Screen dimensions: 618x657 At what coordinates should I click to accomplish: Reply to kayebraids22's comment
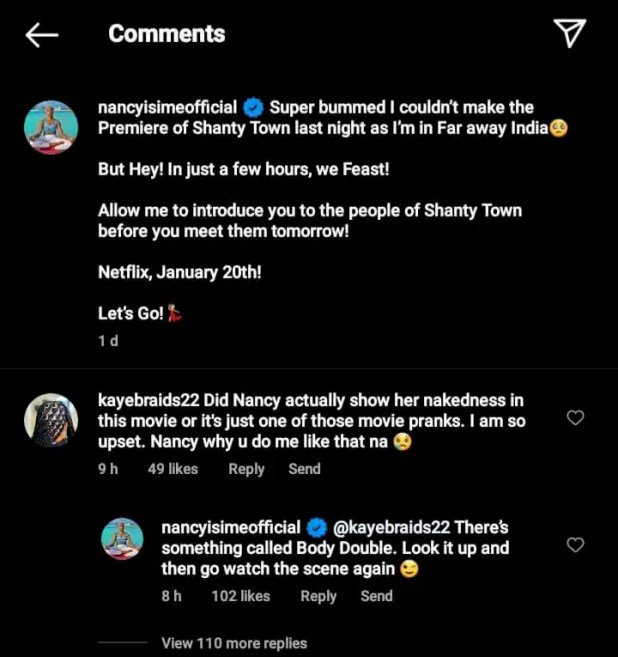246,468
